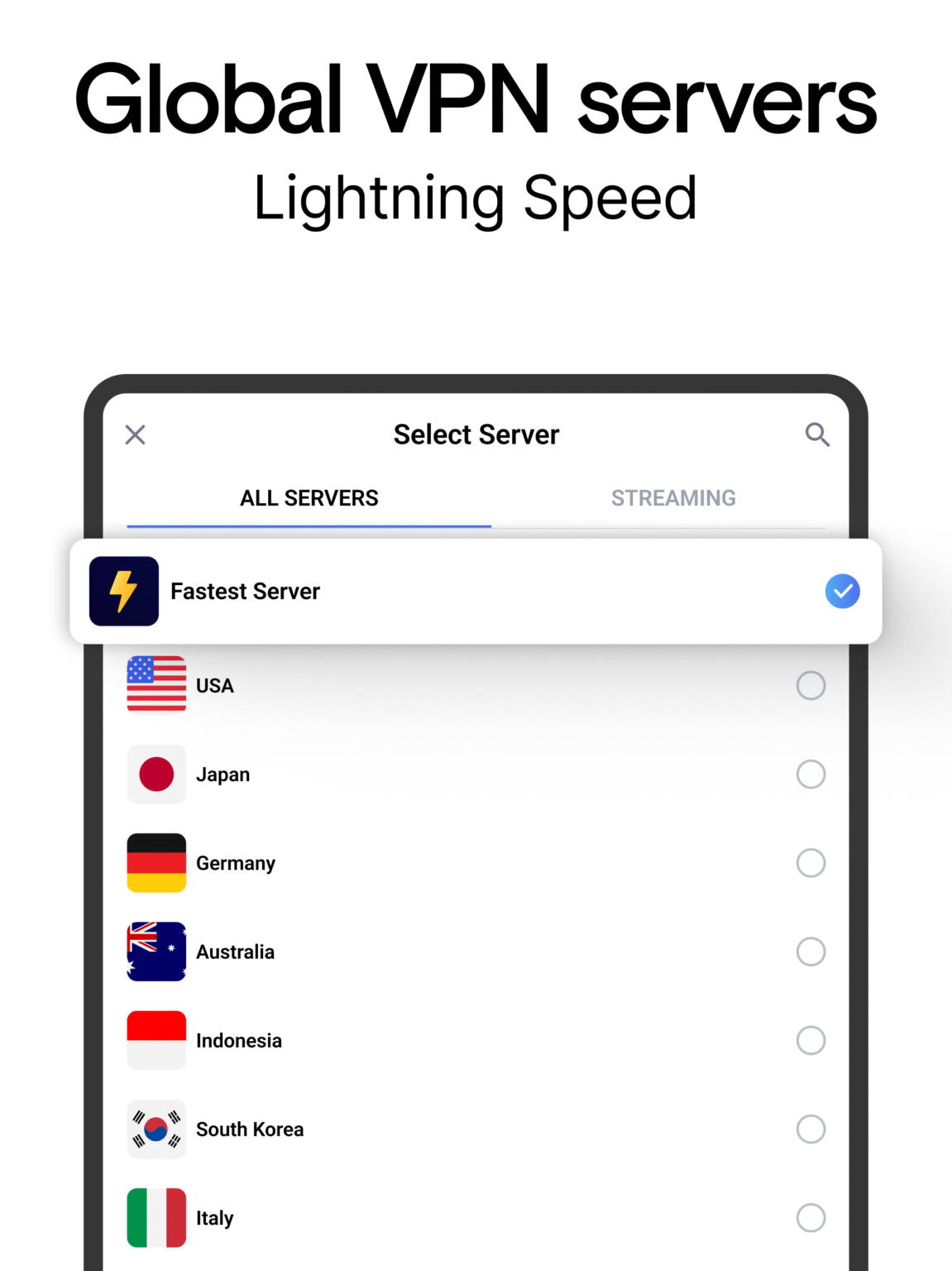Select the Italy server radio button
This screenshot has height=1271, width=952.
point(811,1217)
